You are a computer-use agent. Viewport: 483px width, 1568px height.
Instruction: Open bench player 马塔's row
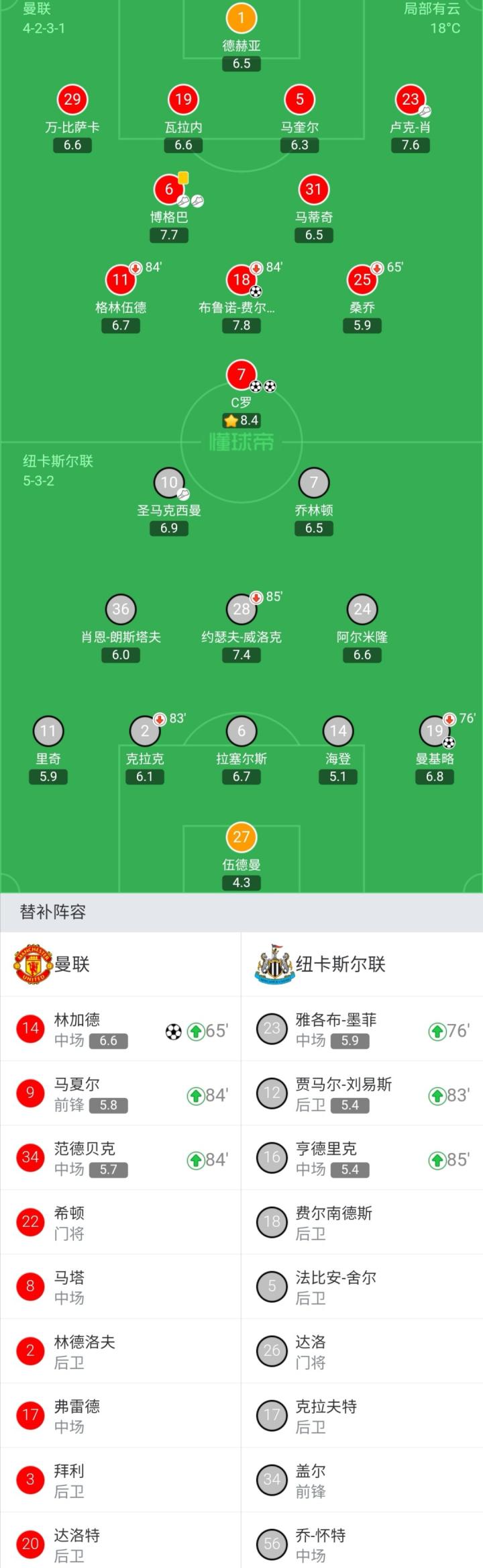tap(121, 1287)
